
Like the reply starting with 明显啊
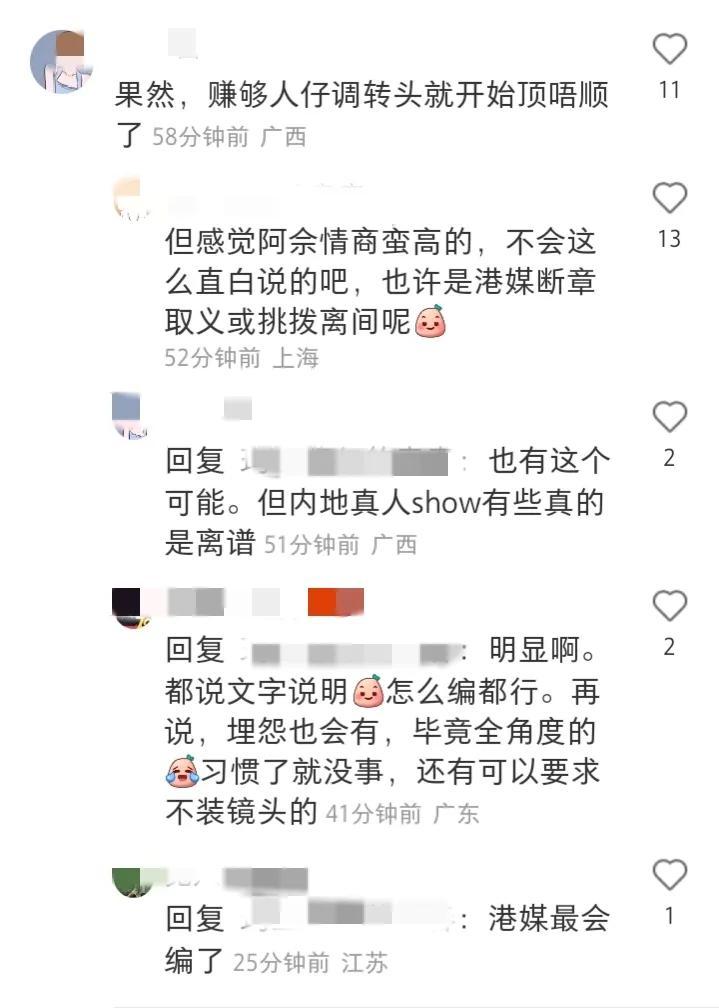point(669,604)
